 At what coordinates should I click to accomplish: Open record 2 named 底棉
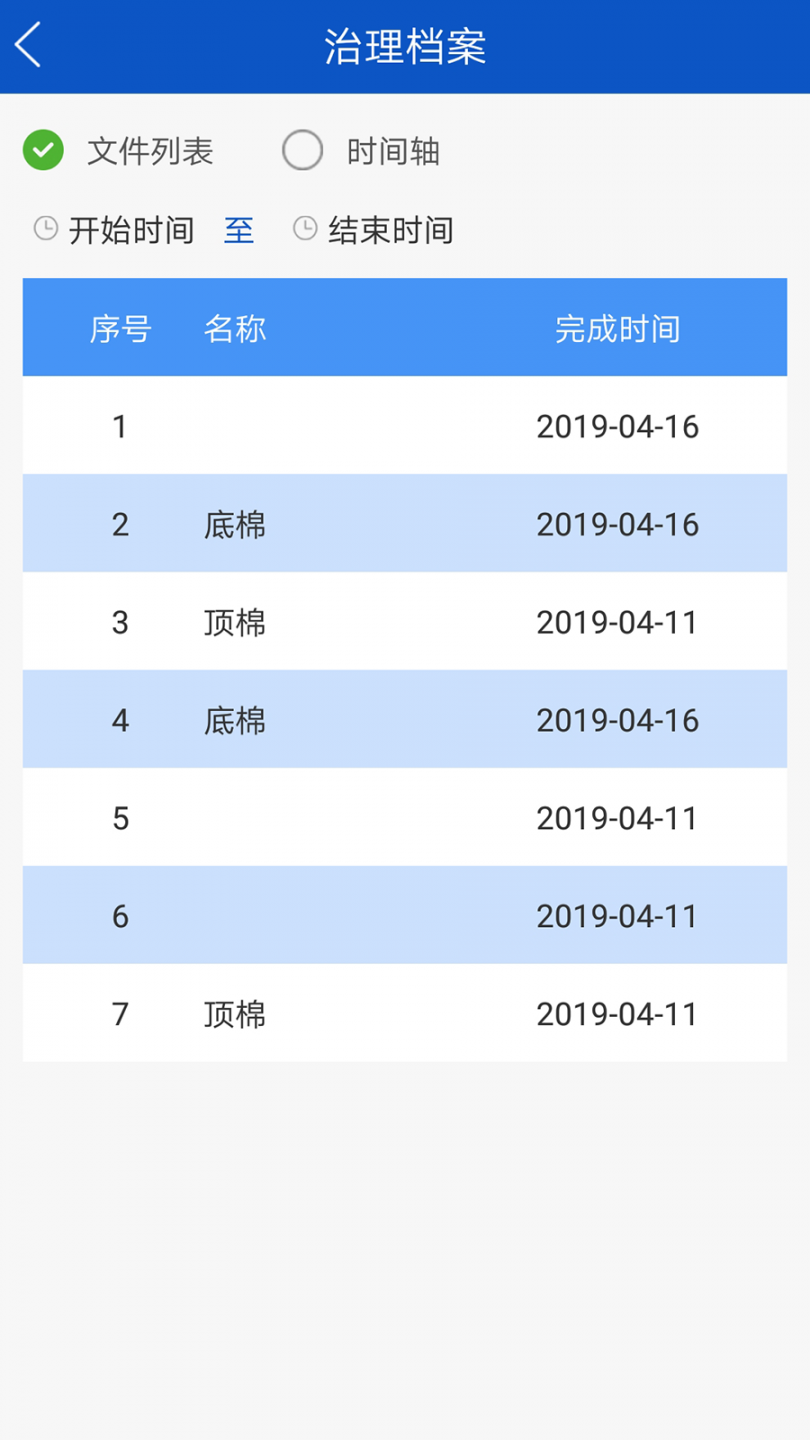click(404, 524)
